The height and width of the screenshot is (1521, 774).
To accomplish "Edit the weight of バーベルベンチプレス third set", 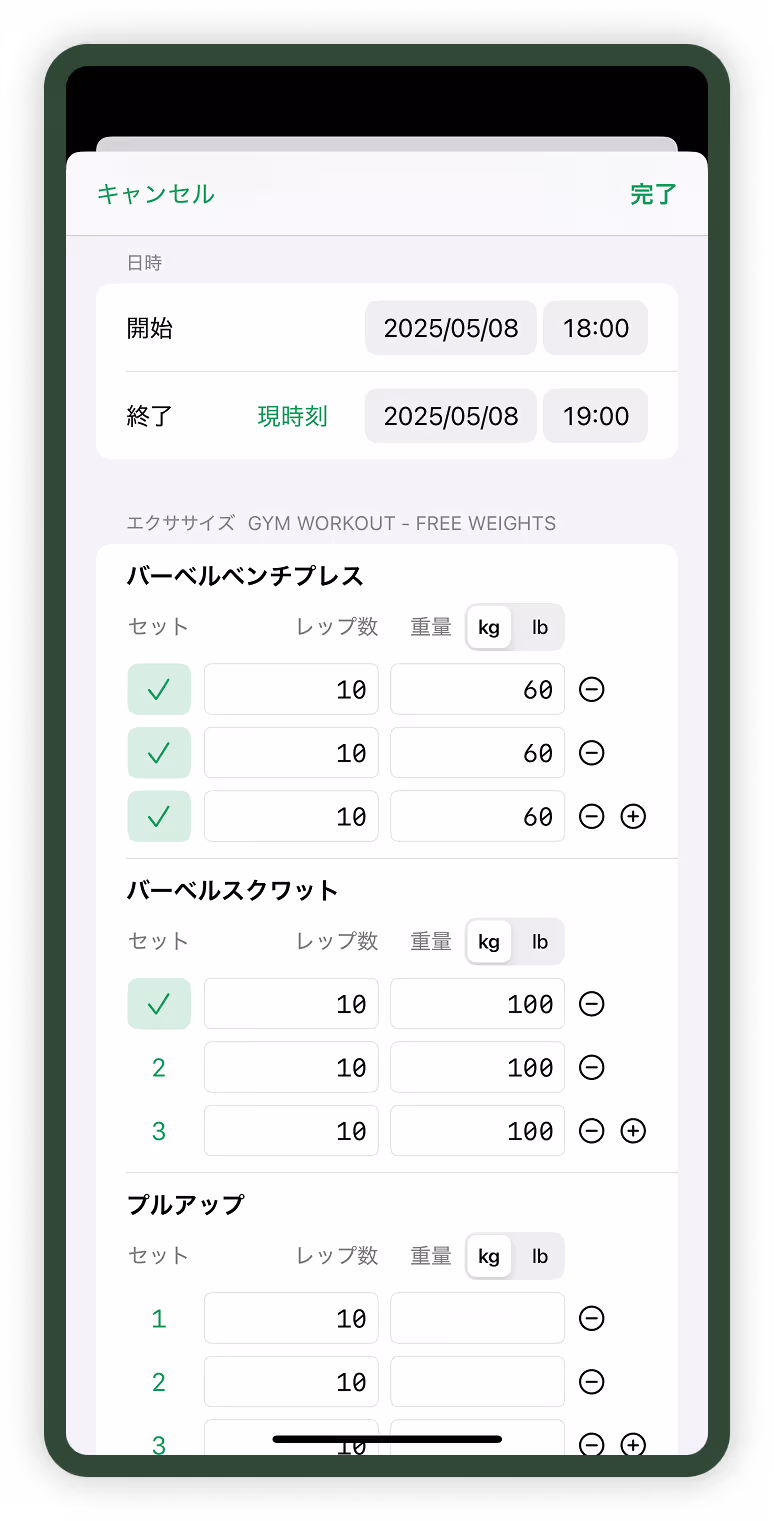I will (477, 817).
